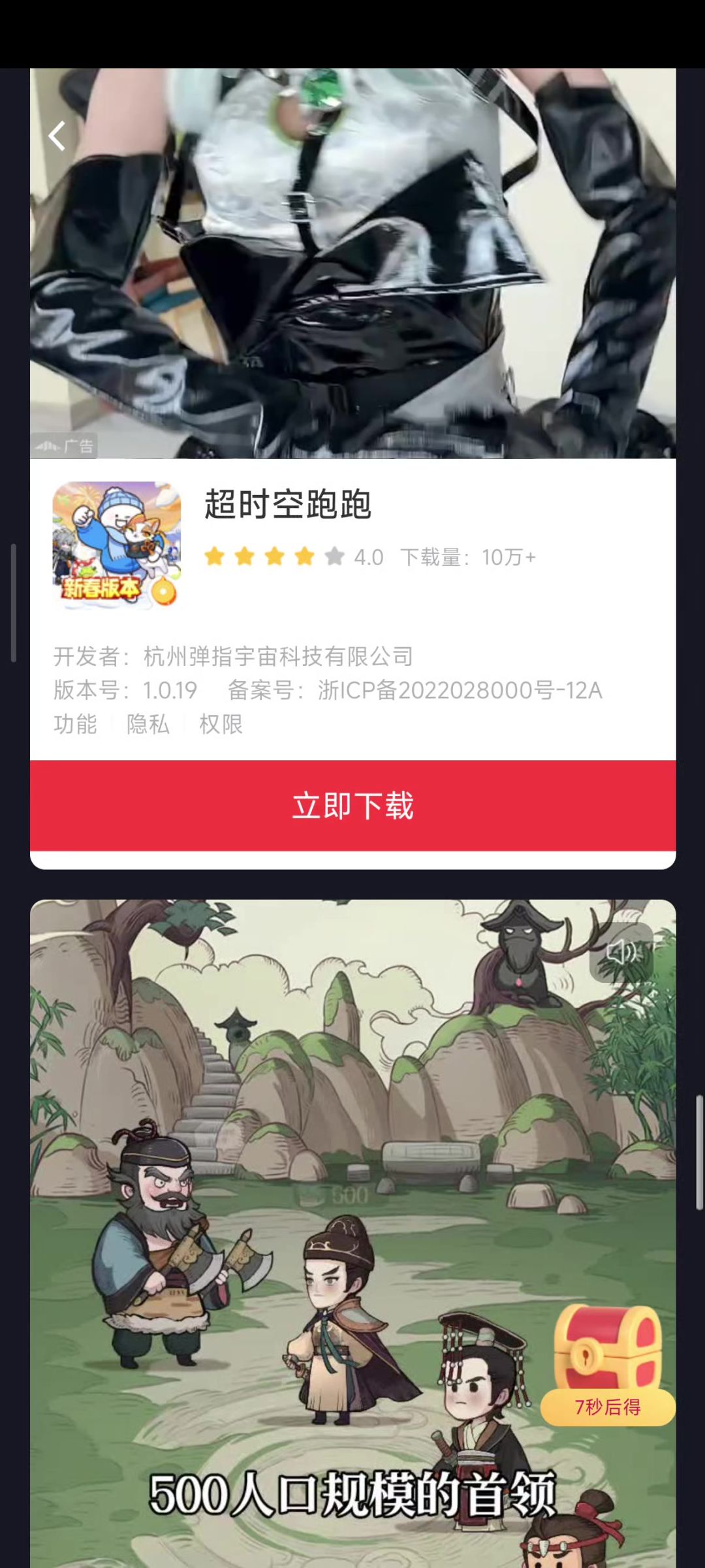
Task: Go back using the top-left arrow
Action: (57, 136)
